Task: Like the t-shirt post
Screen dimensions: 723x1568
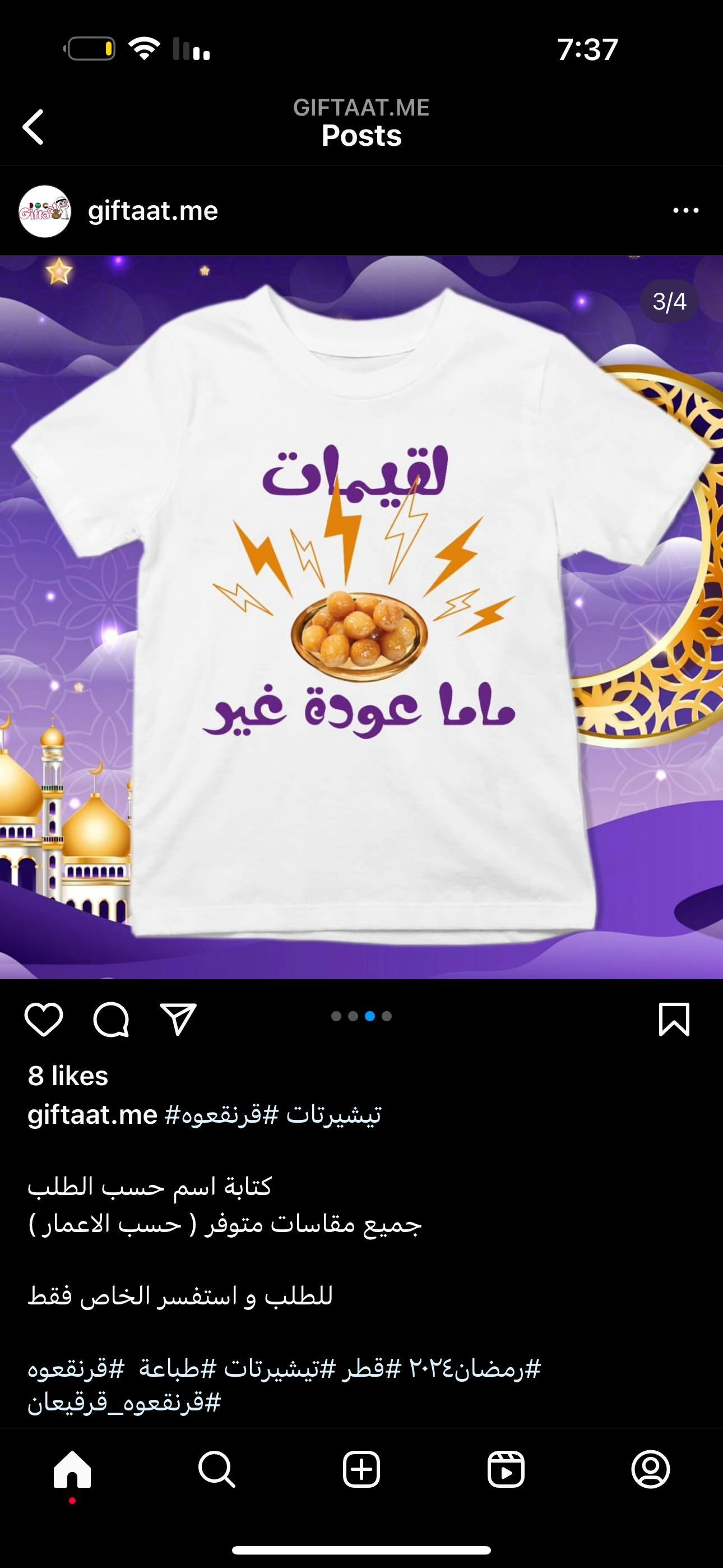Action: (44, 1019)
